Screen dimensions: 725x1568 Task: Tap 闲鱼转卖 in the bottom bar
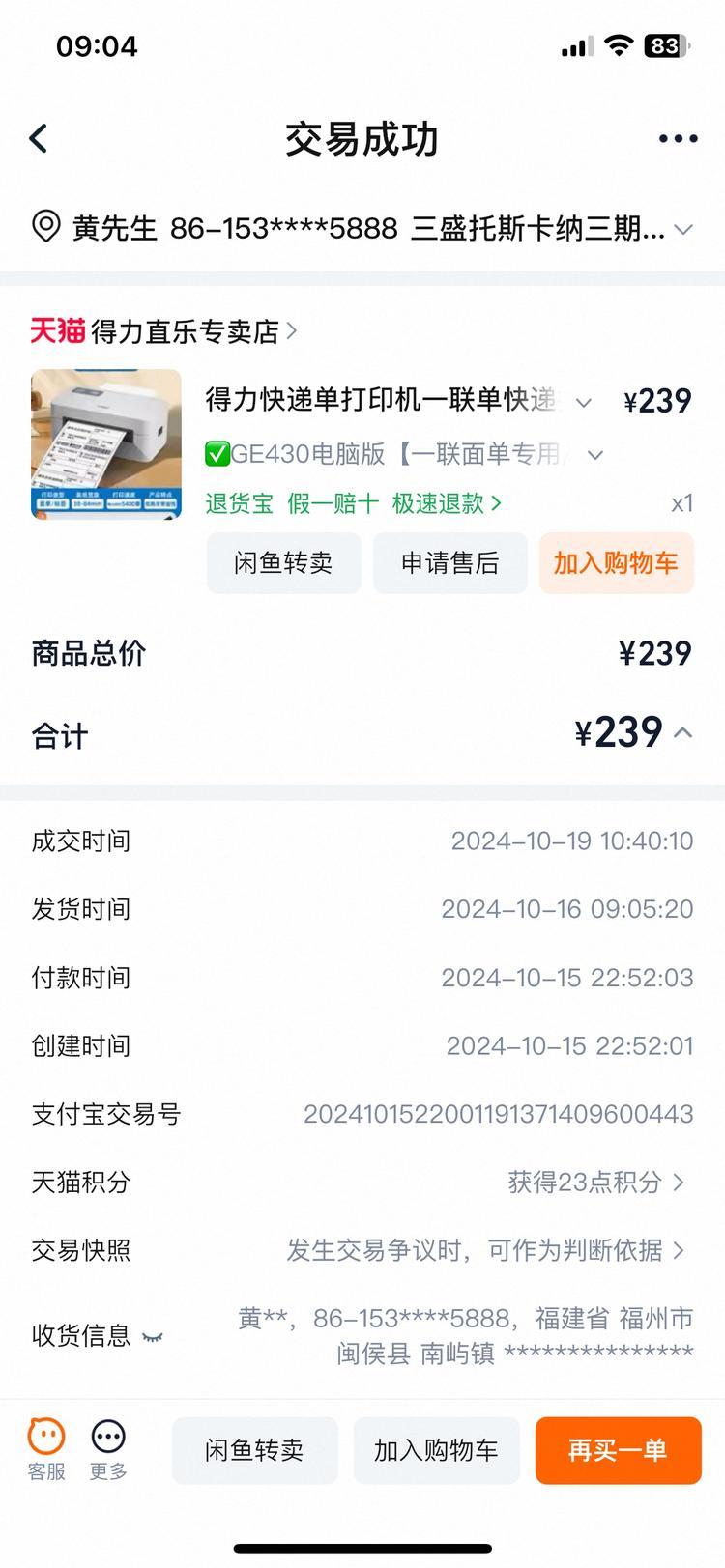[x=254, y=1450]
